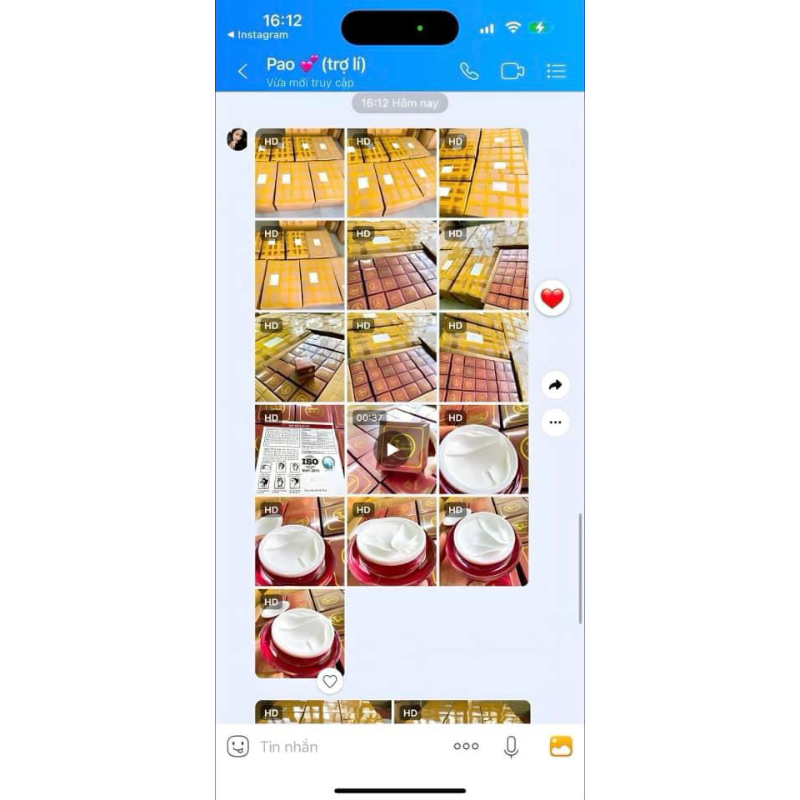
Task: React with the heart outline under the album
Action: click(x=330, y=681)
